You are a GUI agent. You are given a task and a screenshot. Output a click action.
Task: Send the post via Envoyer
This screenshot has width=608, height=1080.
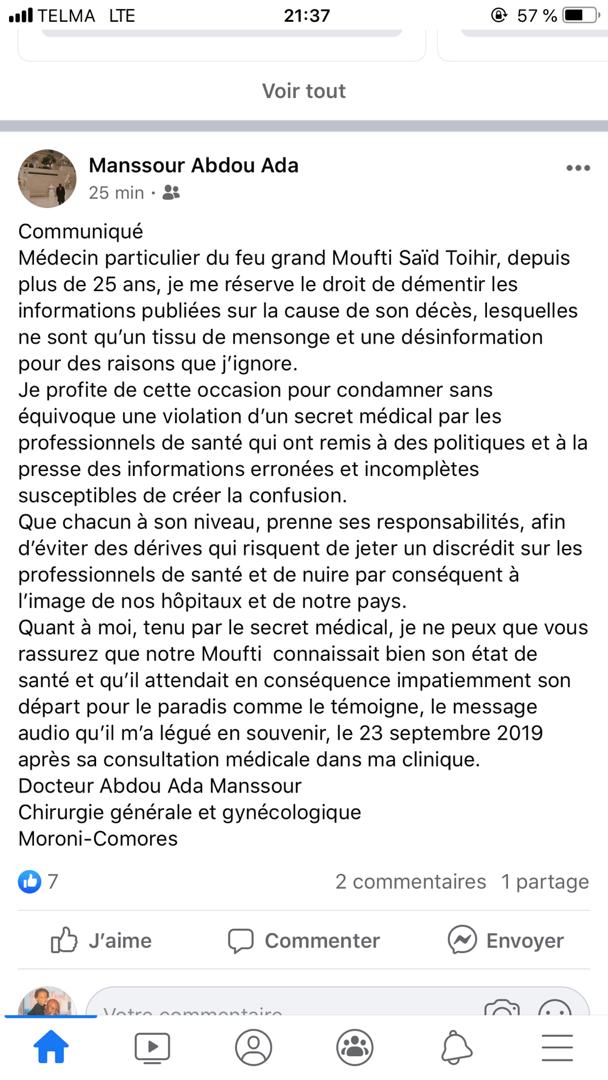[506, 940]
